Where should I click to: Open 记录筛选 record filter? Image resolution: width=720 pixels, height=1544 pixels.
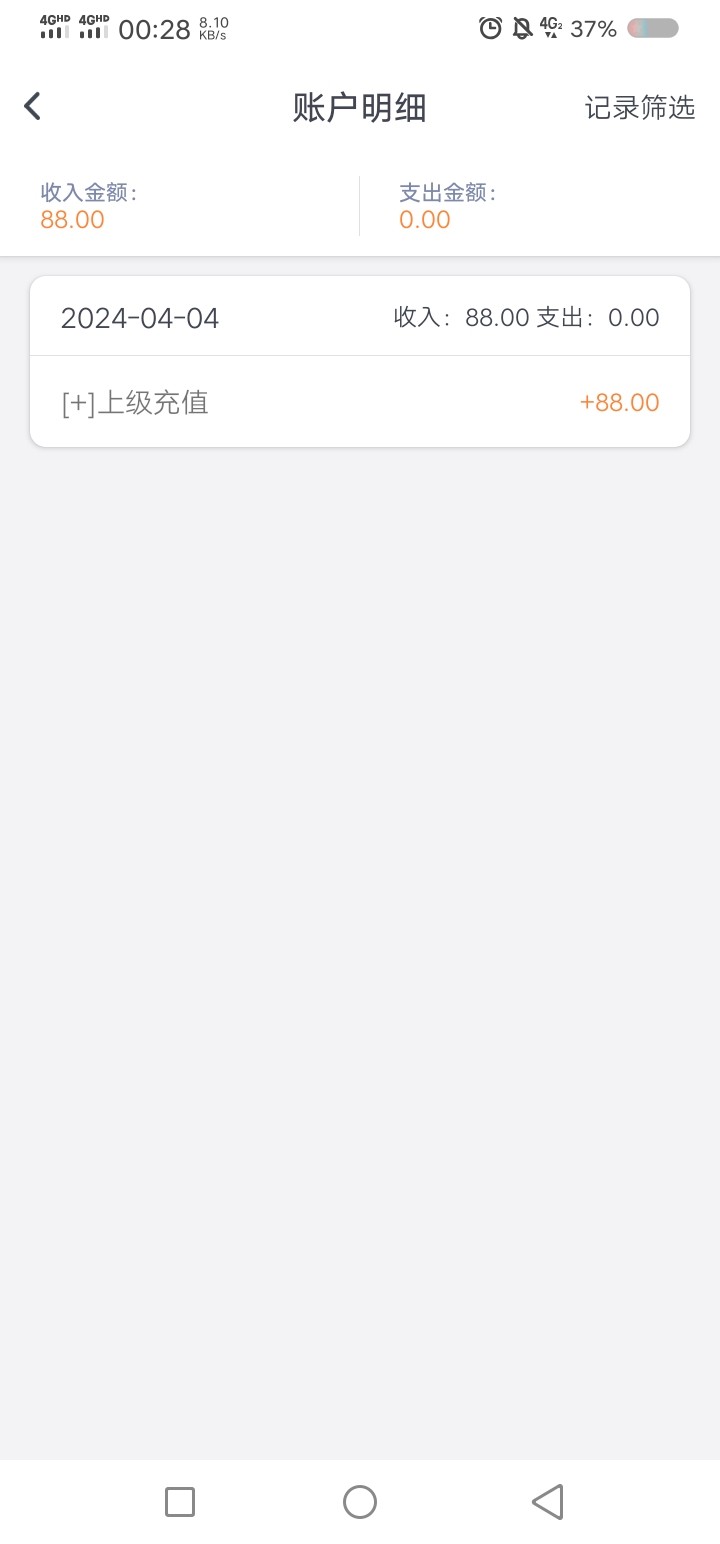[x=639, y=108]
